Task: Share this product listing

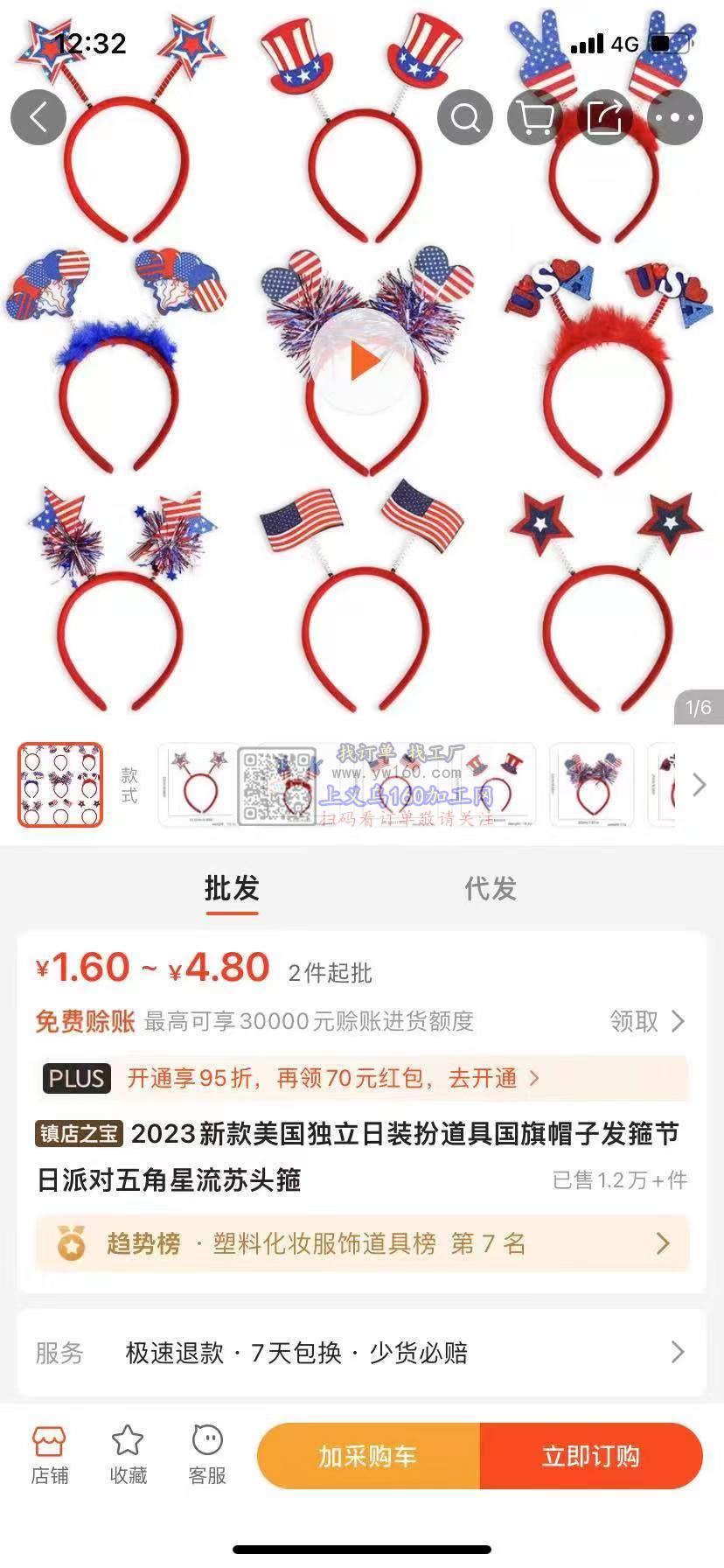Action: point(605,116)
